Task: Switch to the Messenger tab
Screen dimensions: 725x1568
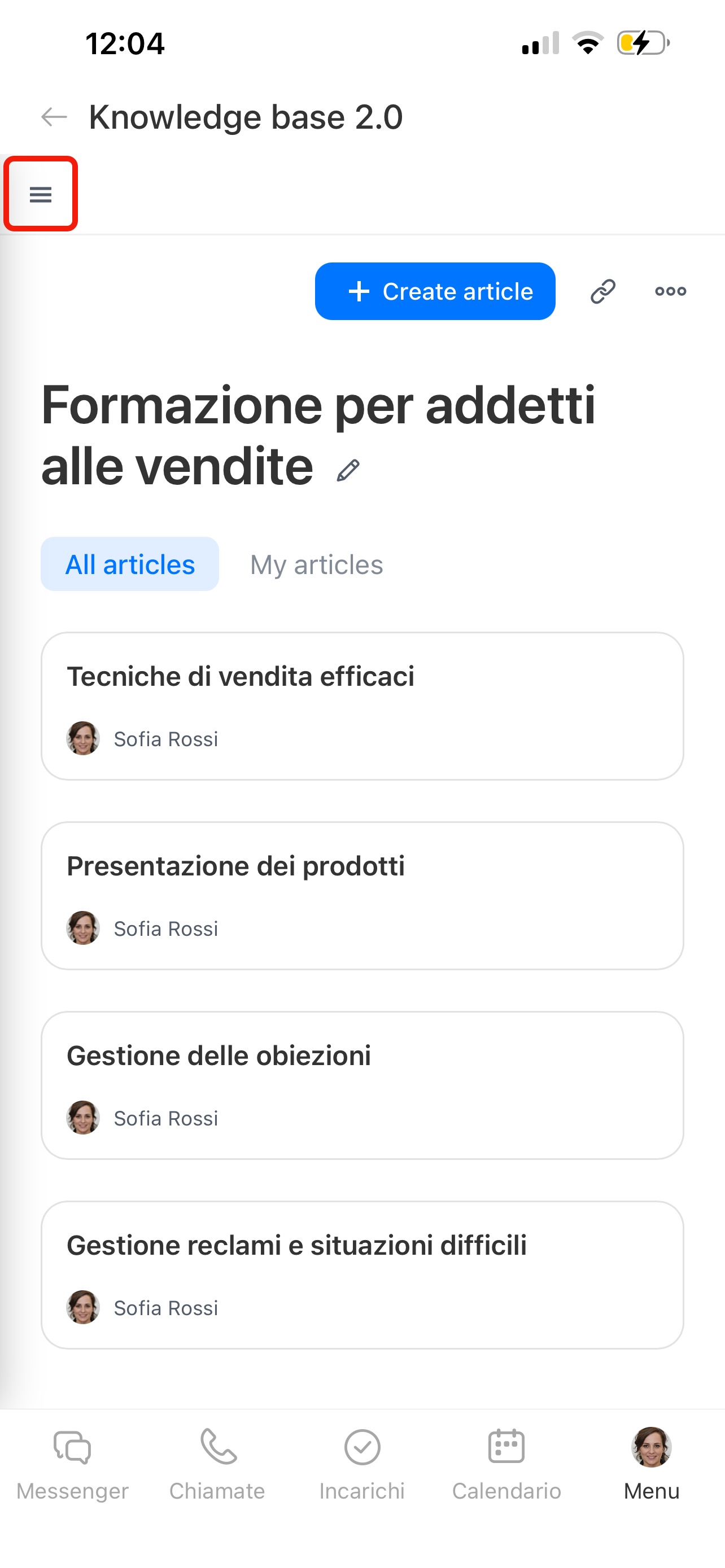Action: 72,1465
